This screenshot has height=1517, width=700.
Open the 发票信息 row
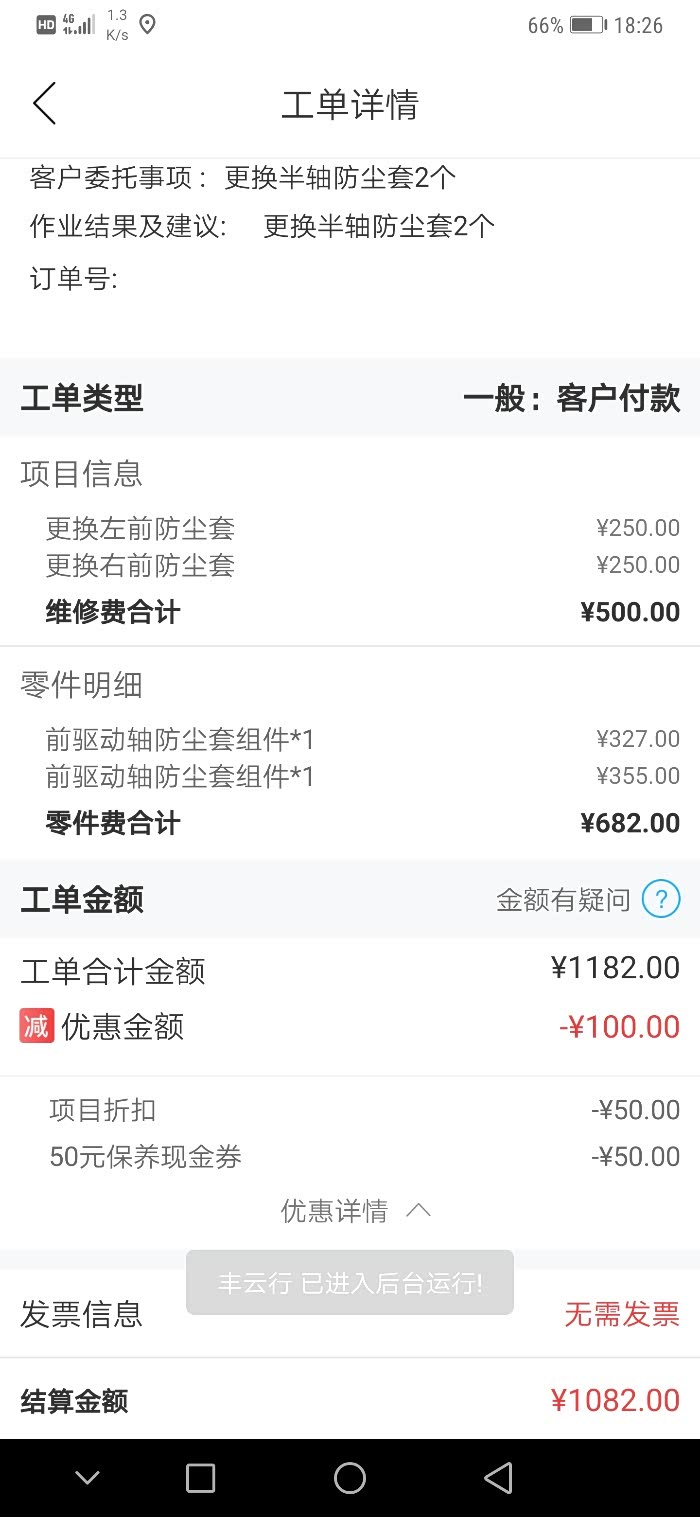pyautogui.click(x=350, y=1314)
